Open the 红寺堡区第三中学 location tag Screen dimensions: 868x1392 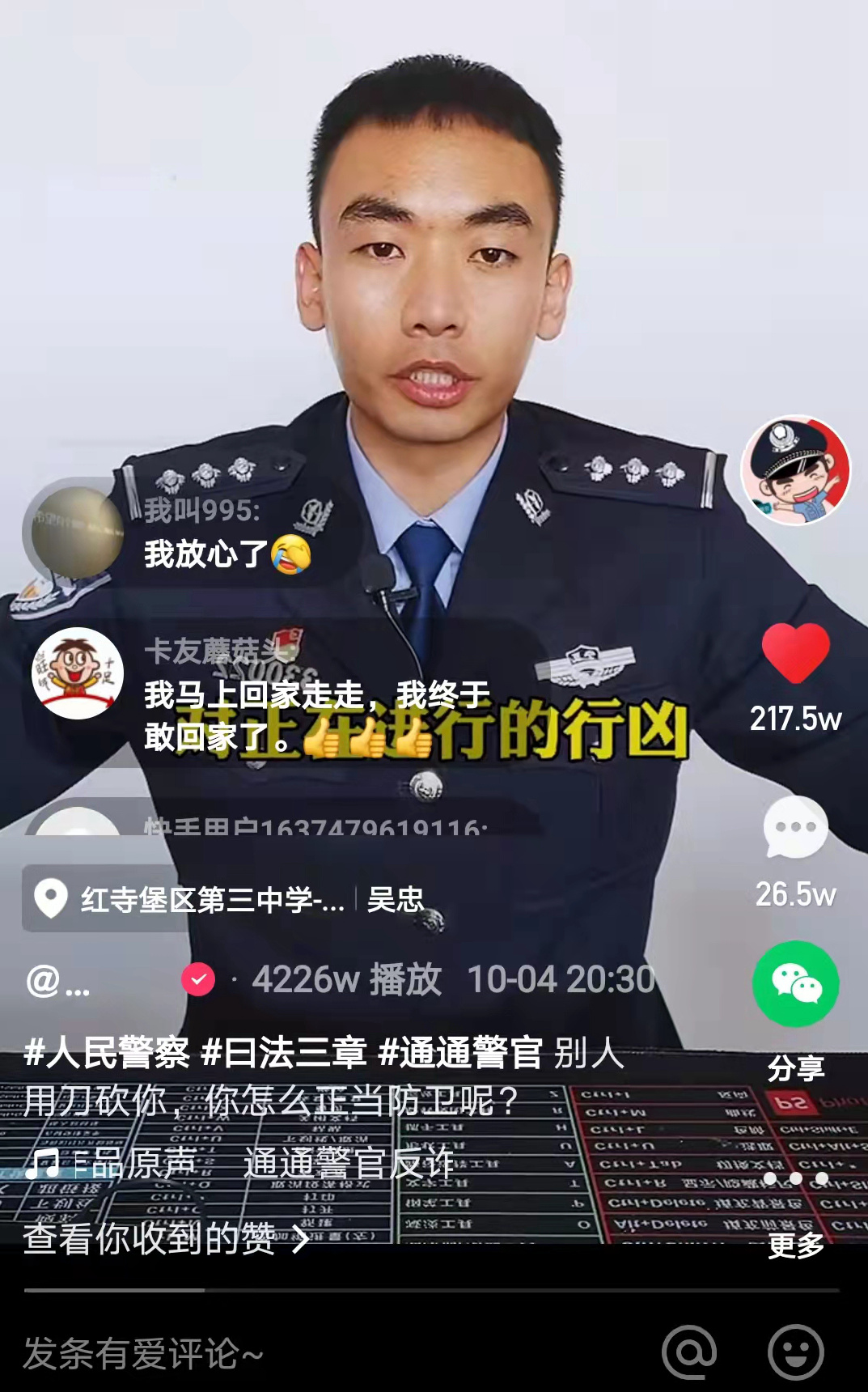click(x=212, y=899)
